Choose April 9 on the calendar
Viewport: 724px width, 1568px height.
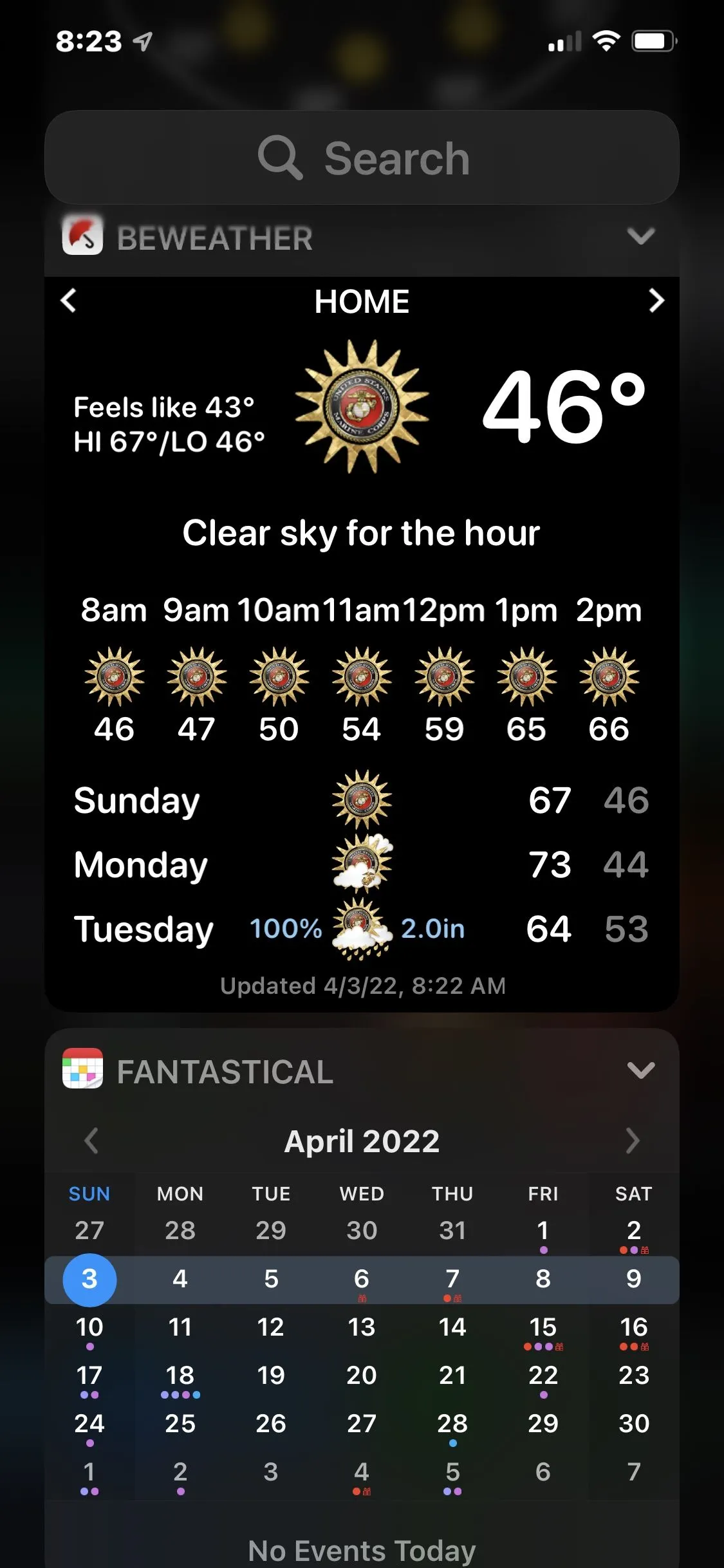pos(633,1279)
